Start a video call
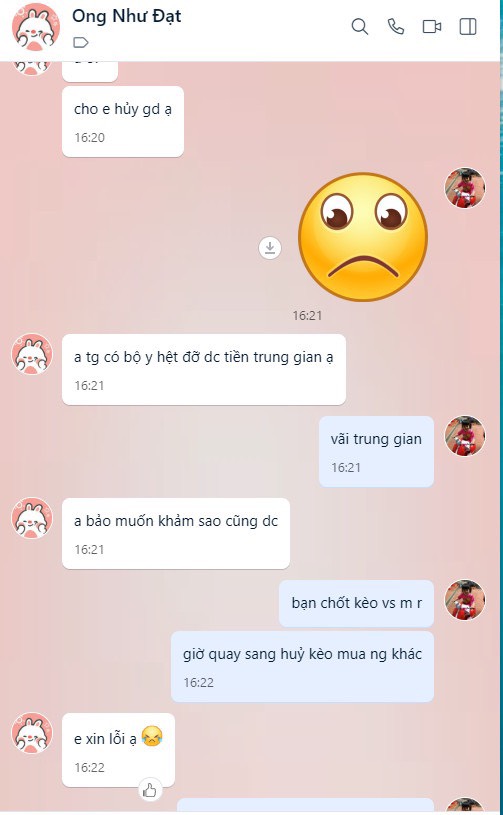This screenshot has height=815, width=503. (x=432, y=27)
